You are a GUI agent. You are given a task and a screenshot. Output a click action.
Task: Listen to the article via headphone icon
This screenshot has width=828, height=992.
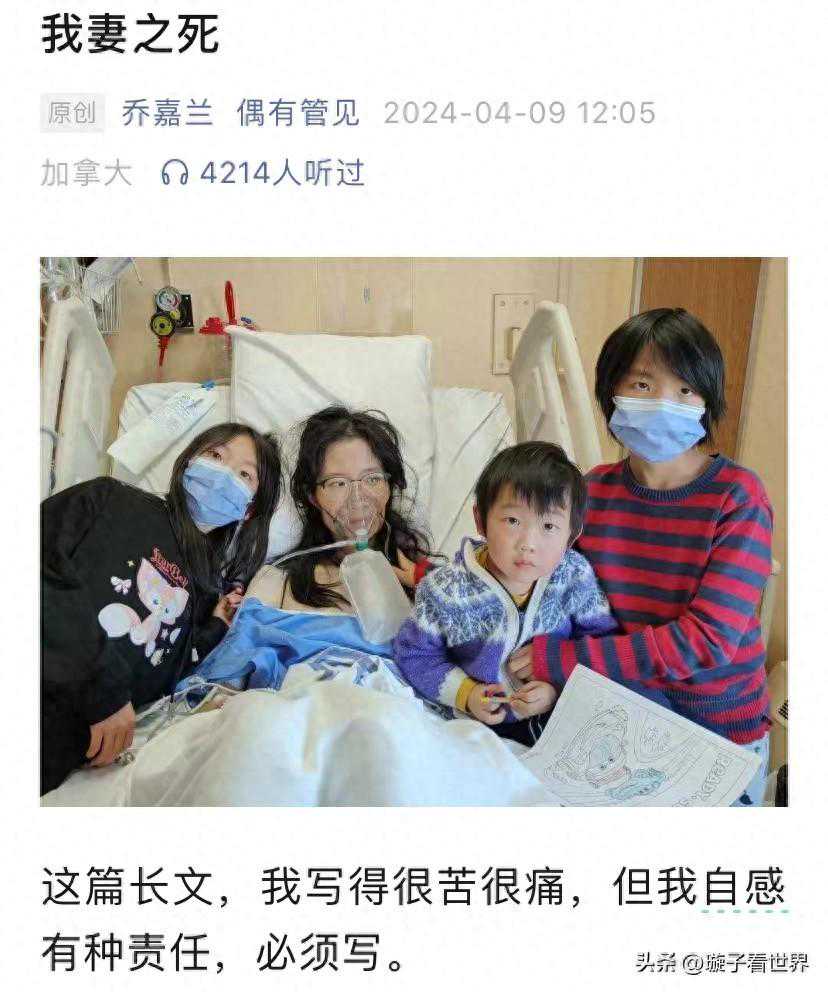175,173
